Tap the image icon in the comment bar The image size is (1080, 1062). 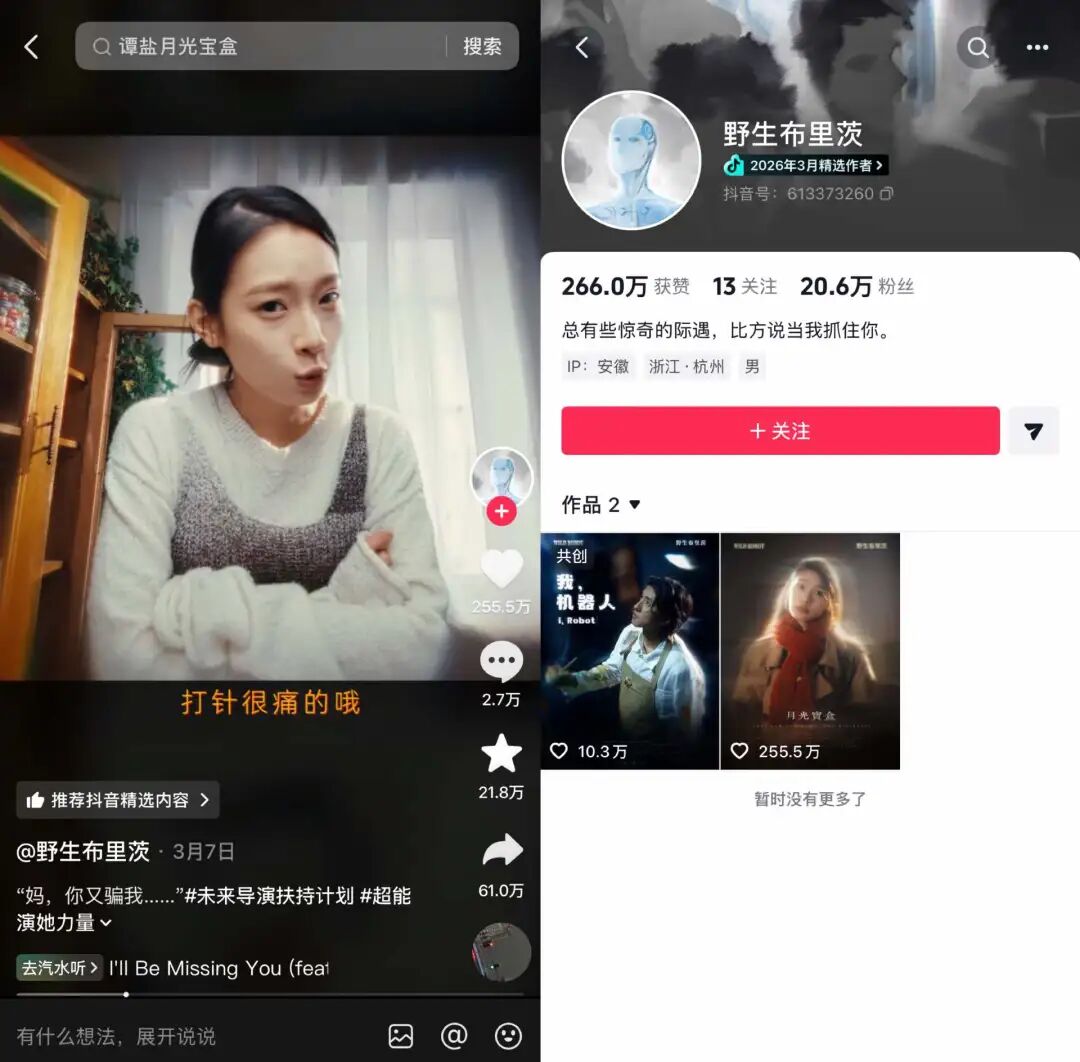[401, 1036]
